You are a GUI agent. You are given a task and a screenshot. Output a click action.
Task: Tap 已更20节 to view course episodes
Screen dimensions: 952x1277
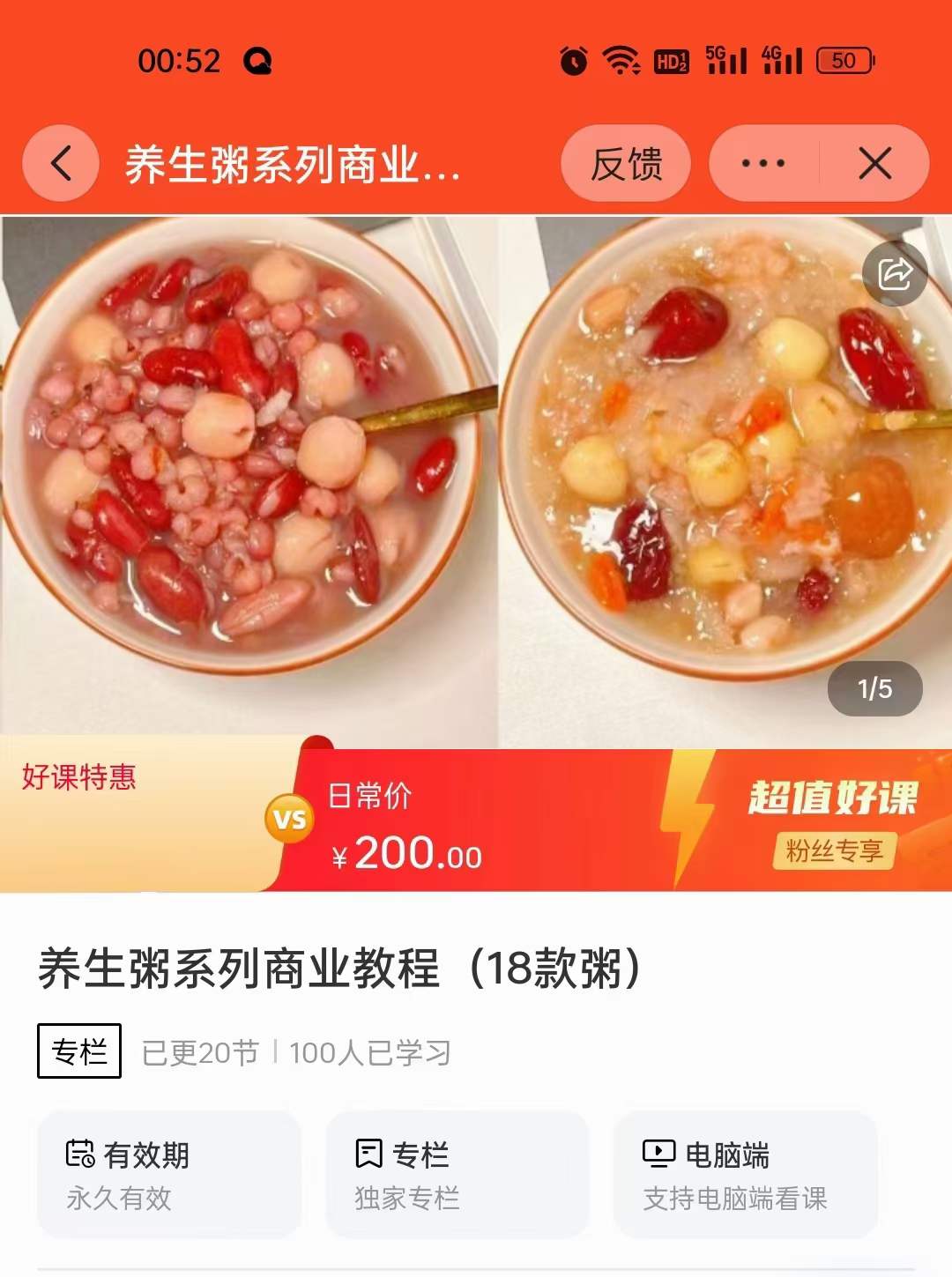point(200,1050)
